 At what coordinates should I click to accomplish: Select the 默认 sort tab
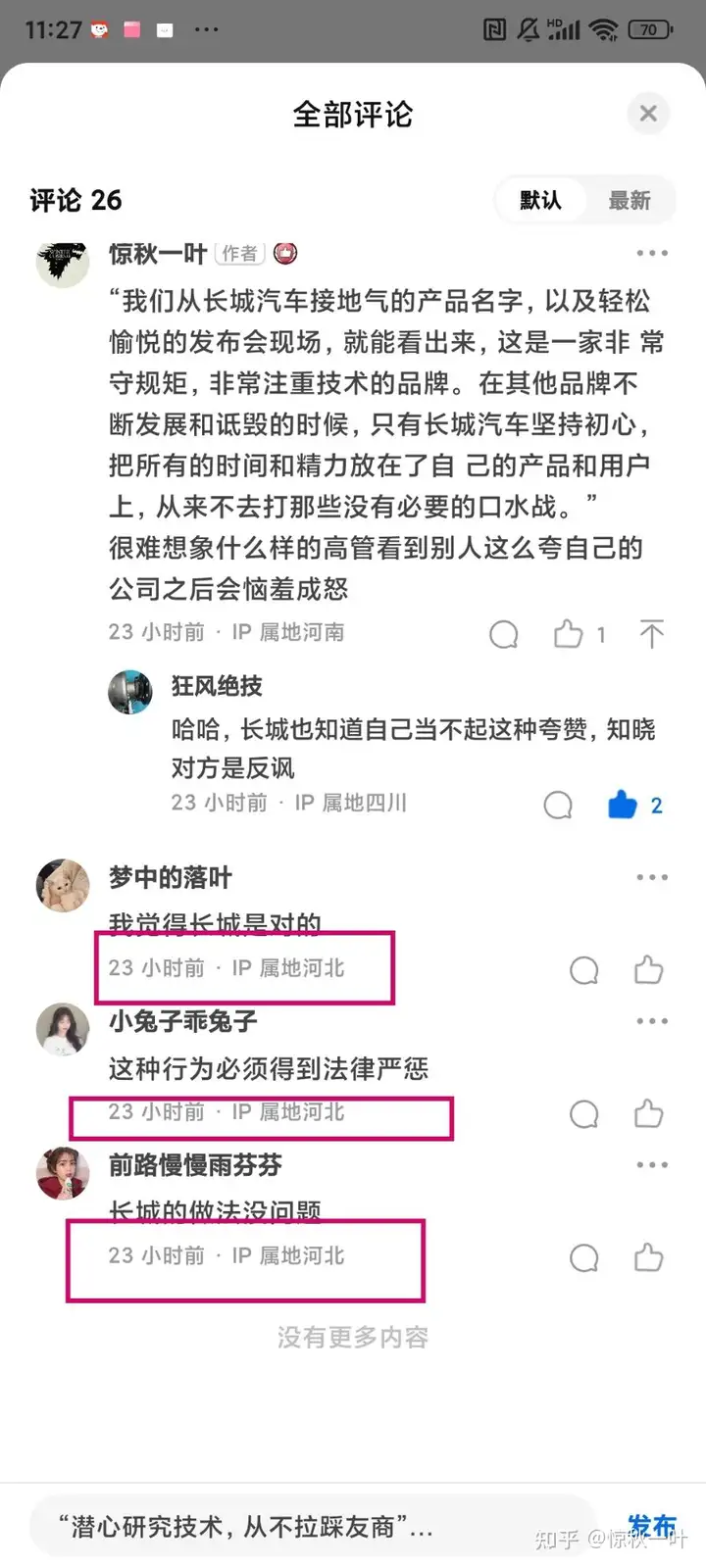coord(541,201)
